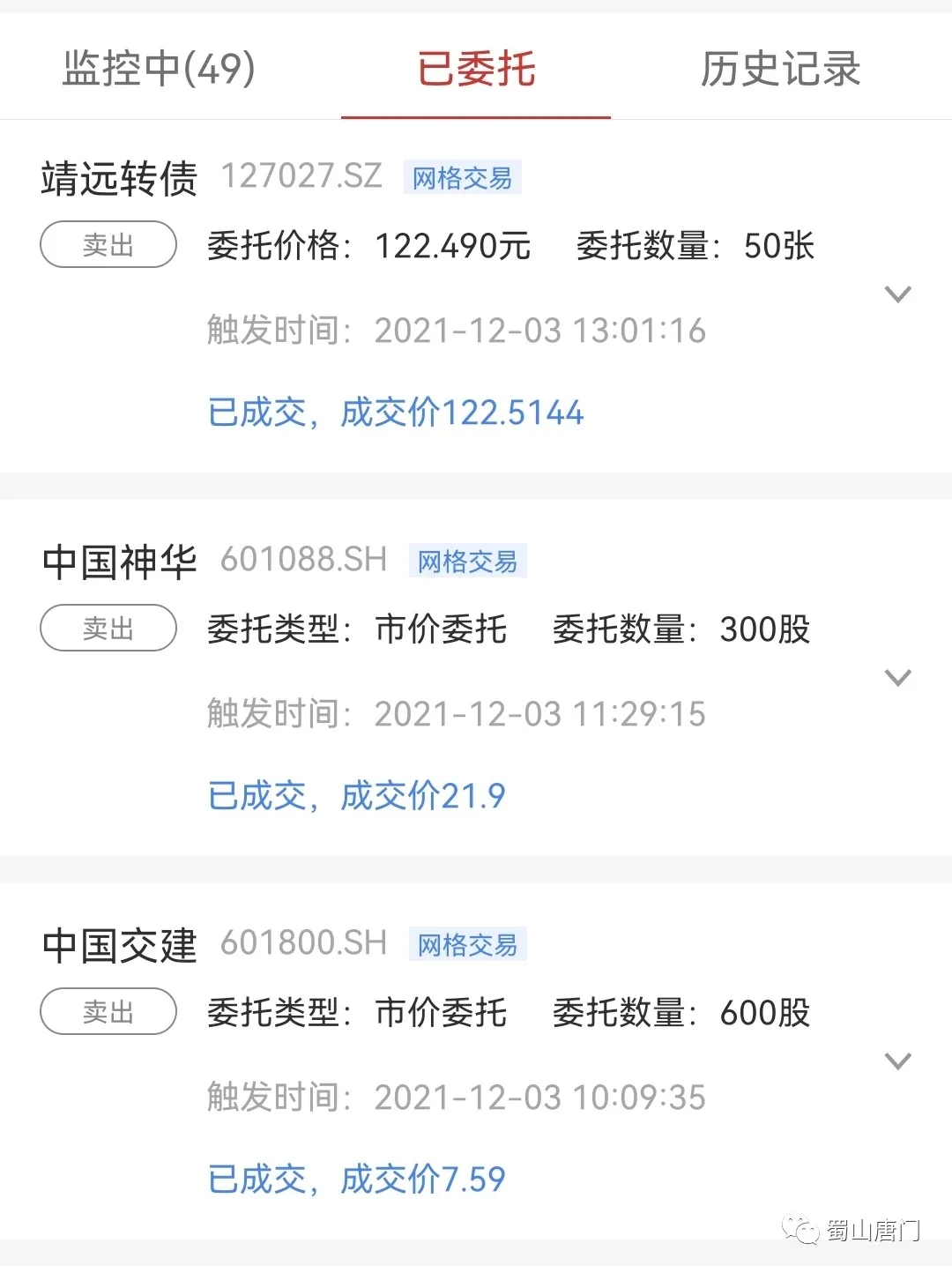Screen dimensions: 952x1273
Task: Expand the 靖远转债 order details
Action: tap(897, 294)
